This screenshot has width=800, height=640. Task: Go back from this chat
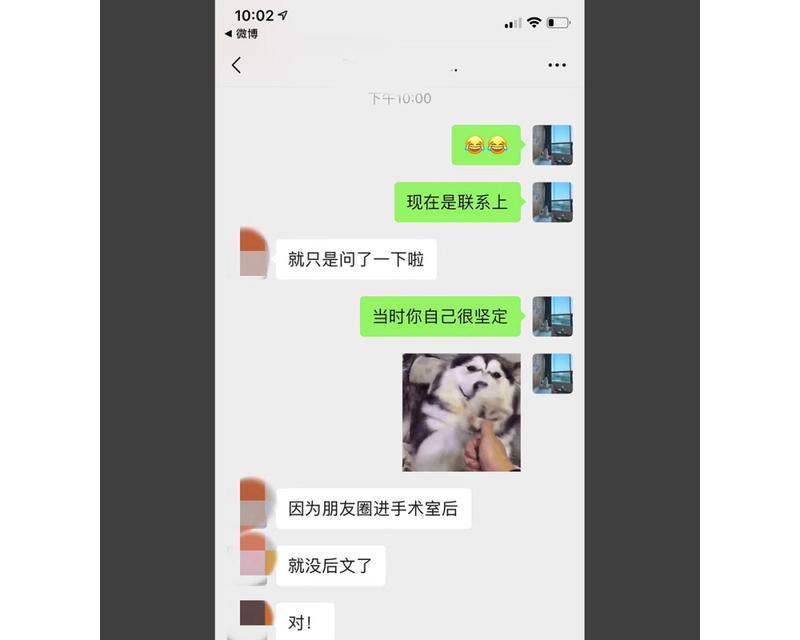[x=236, y=65]
